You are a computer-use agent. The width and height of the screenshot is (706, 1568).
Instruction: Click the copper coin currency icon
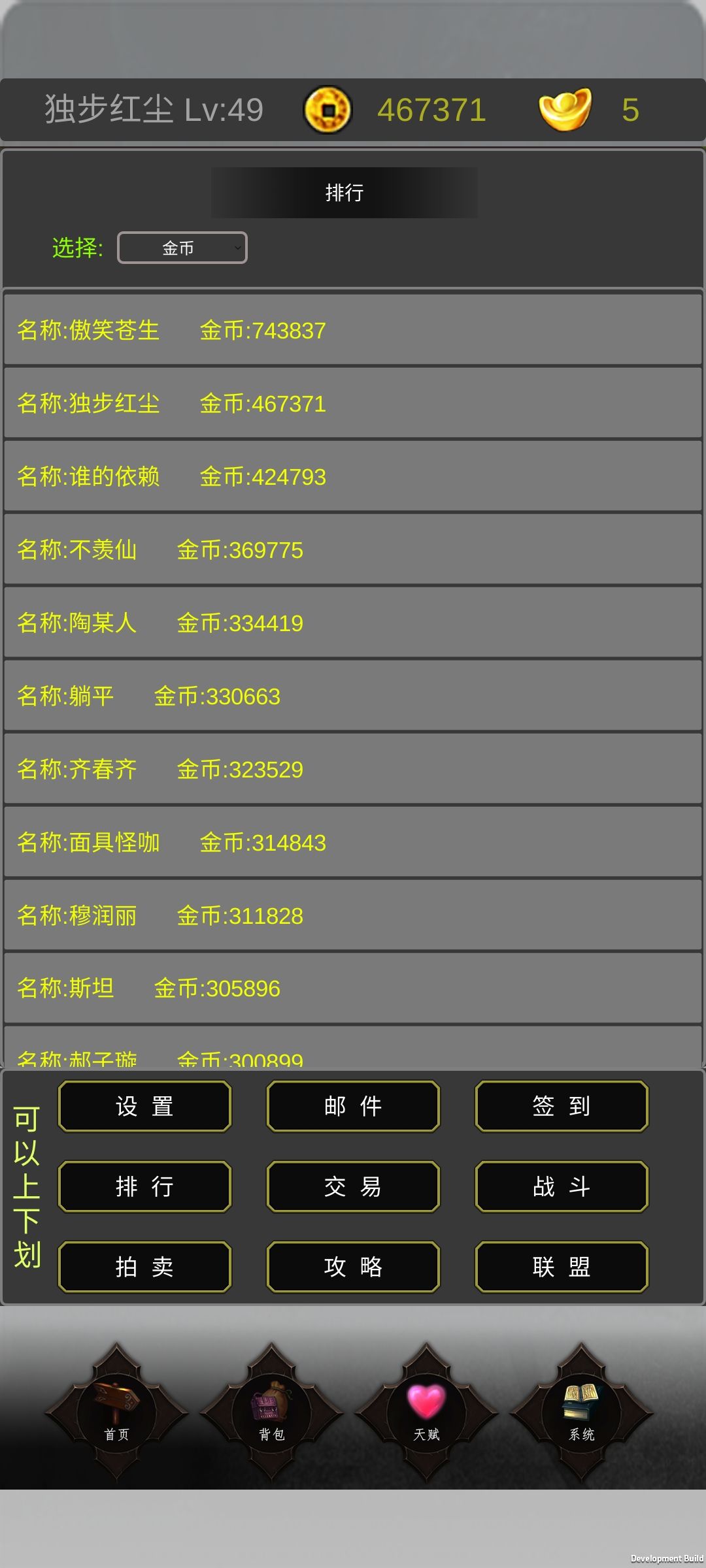pyautogui.click(x=329, y=108)
